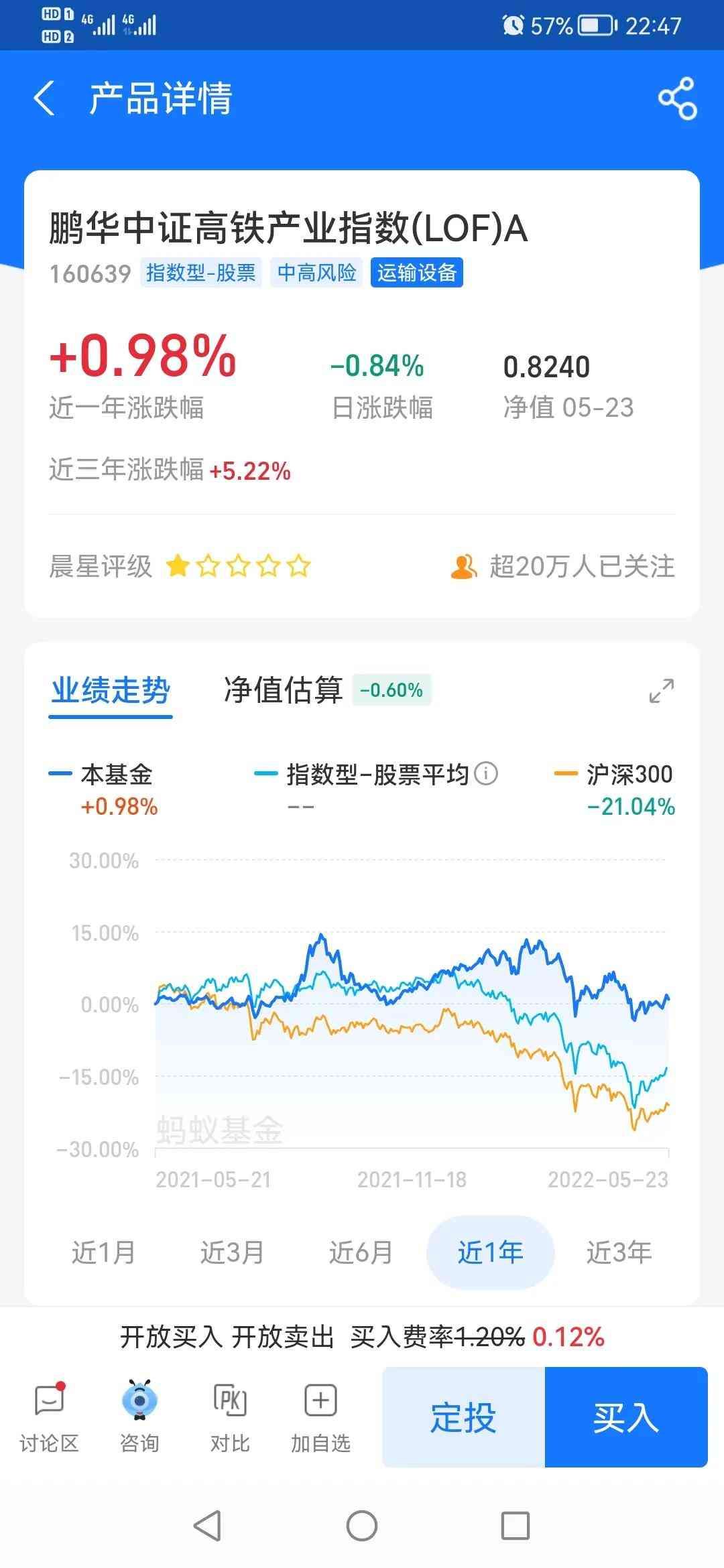Expand the performance chart to fullscreen

662,691
